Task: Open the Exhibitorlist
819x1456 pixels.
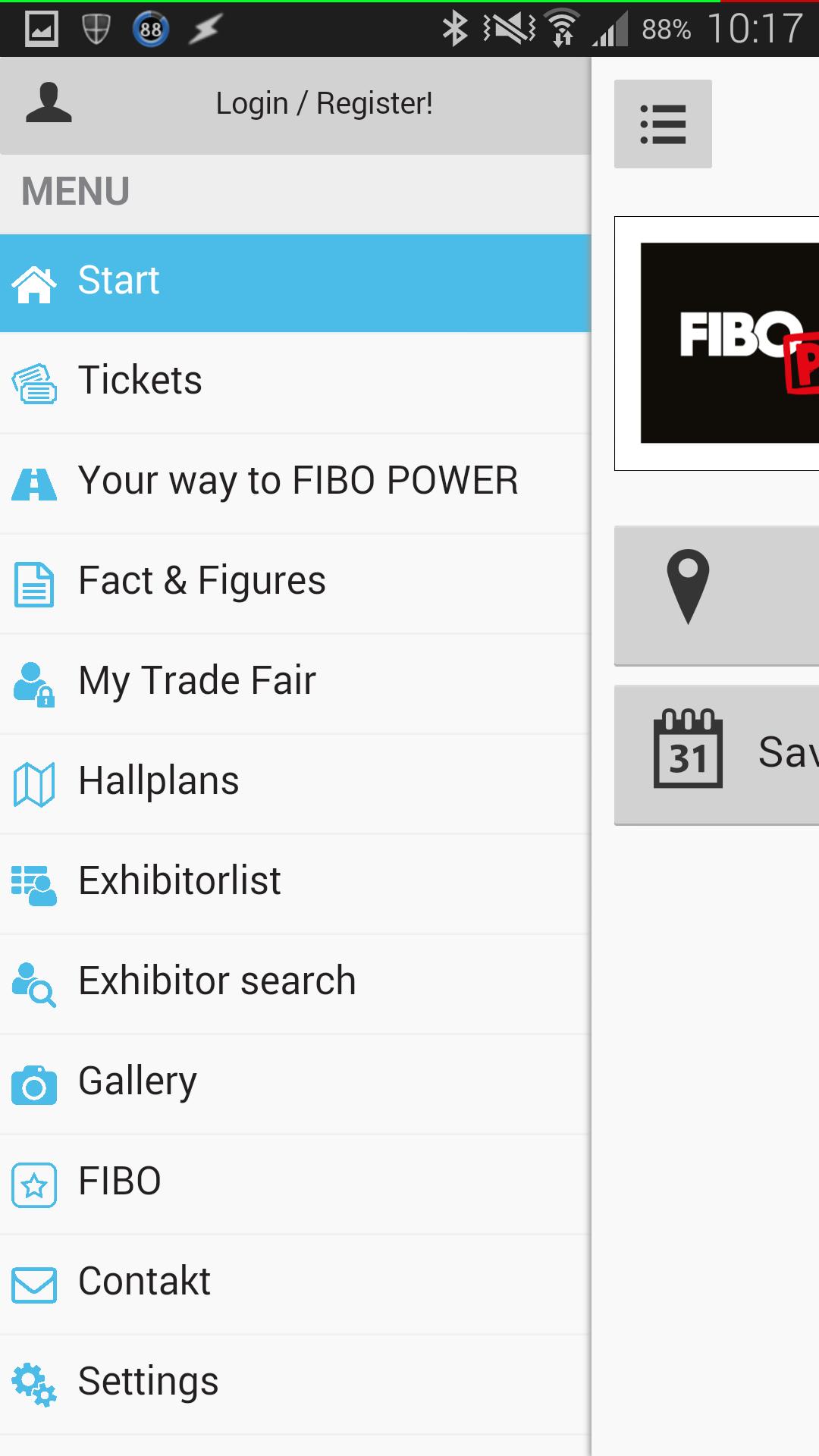Action: (x=295, y=882)
